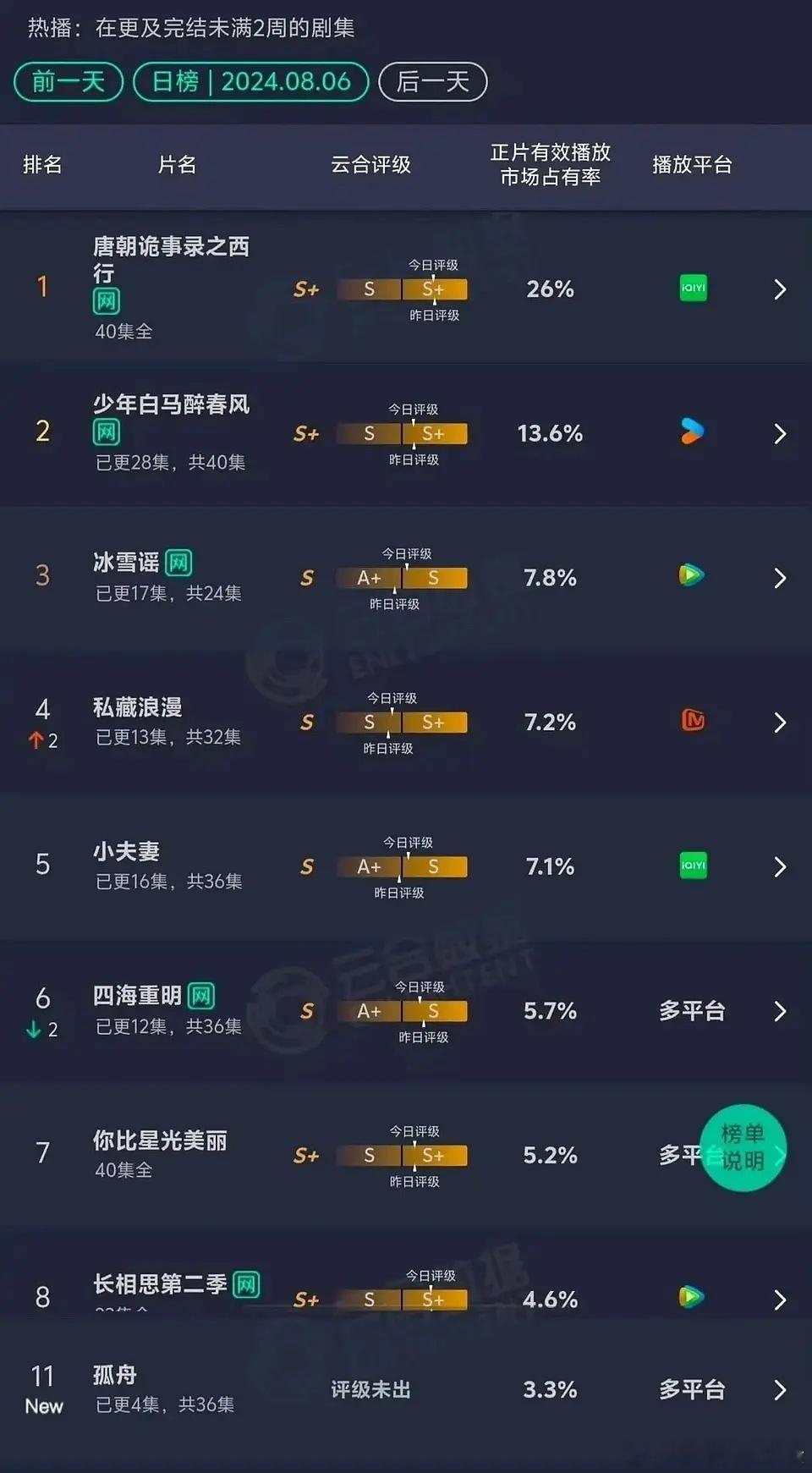Tap the Tencent Video icon for 长相思第二季
The height and width of the screenshot is (1473, 812).
pos(693,1299)
